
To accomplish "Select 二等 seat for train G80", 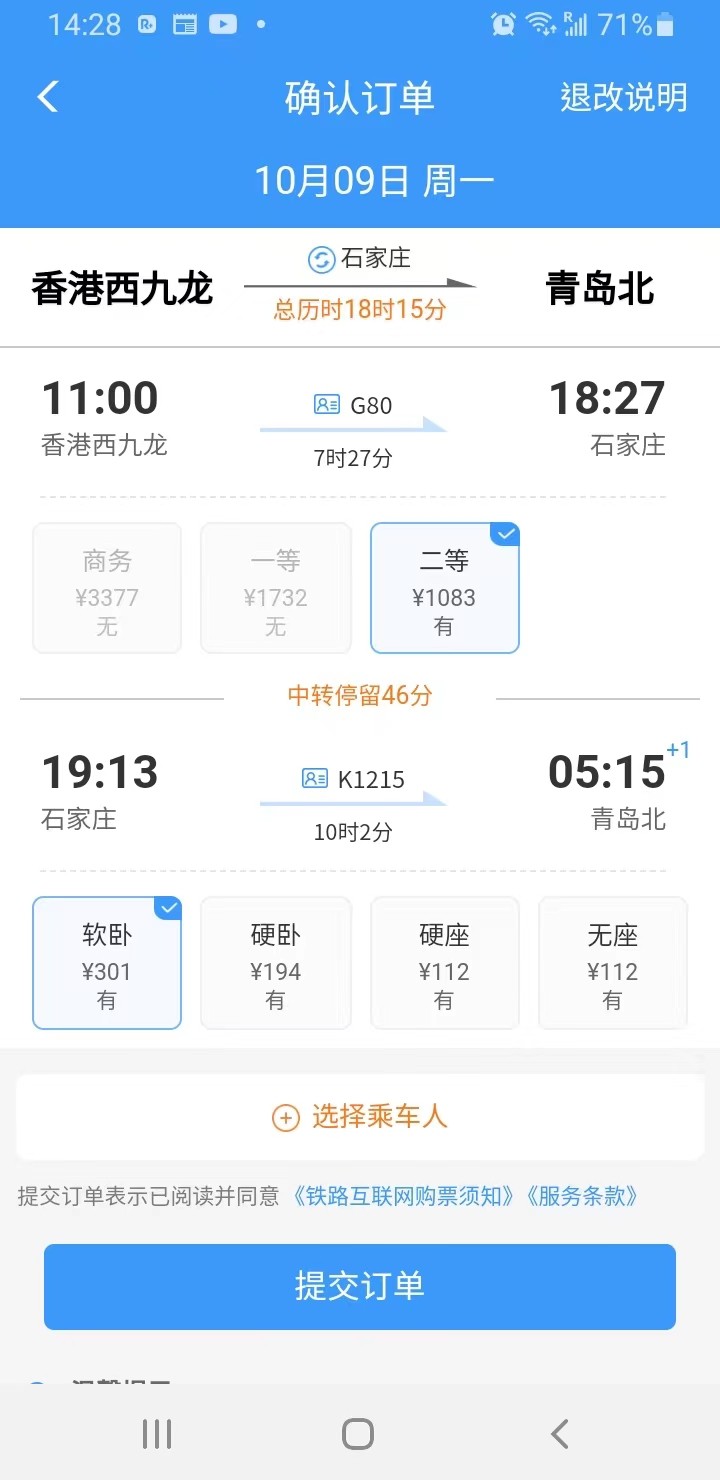I will coord(444,588).
